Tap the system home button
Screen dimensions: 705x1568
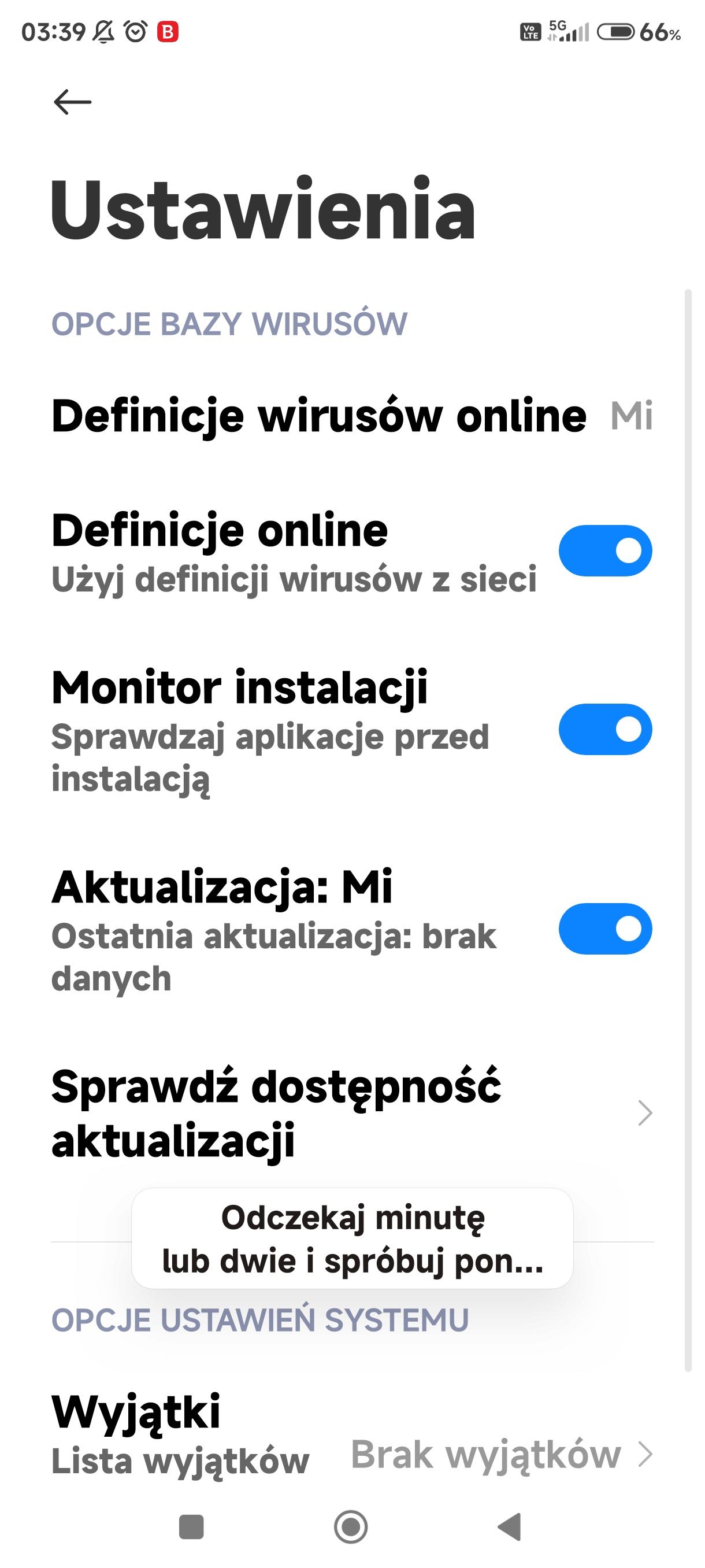[x=351, y=1527]
